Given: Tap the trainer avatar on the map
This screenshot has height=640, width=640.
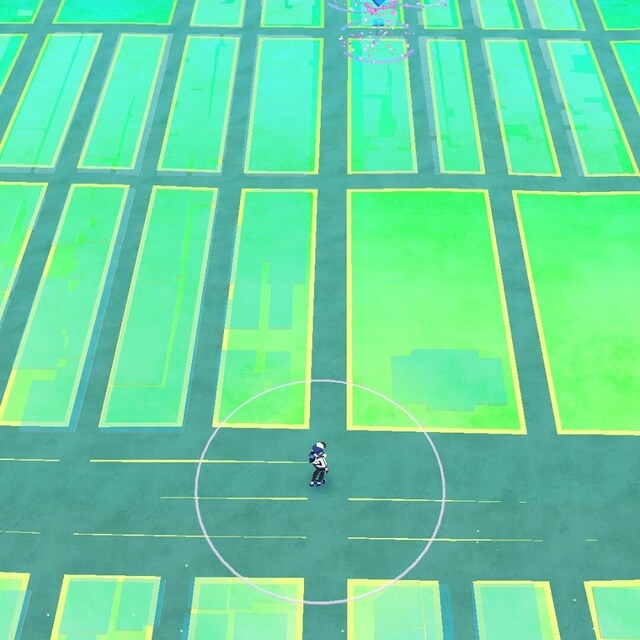Looking at the screenshot, I should coord(318,464).
